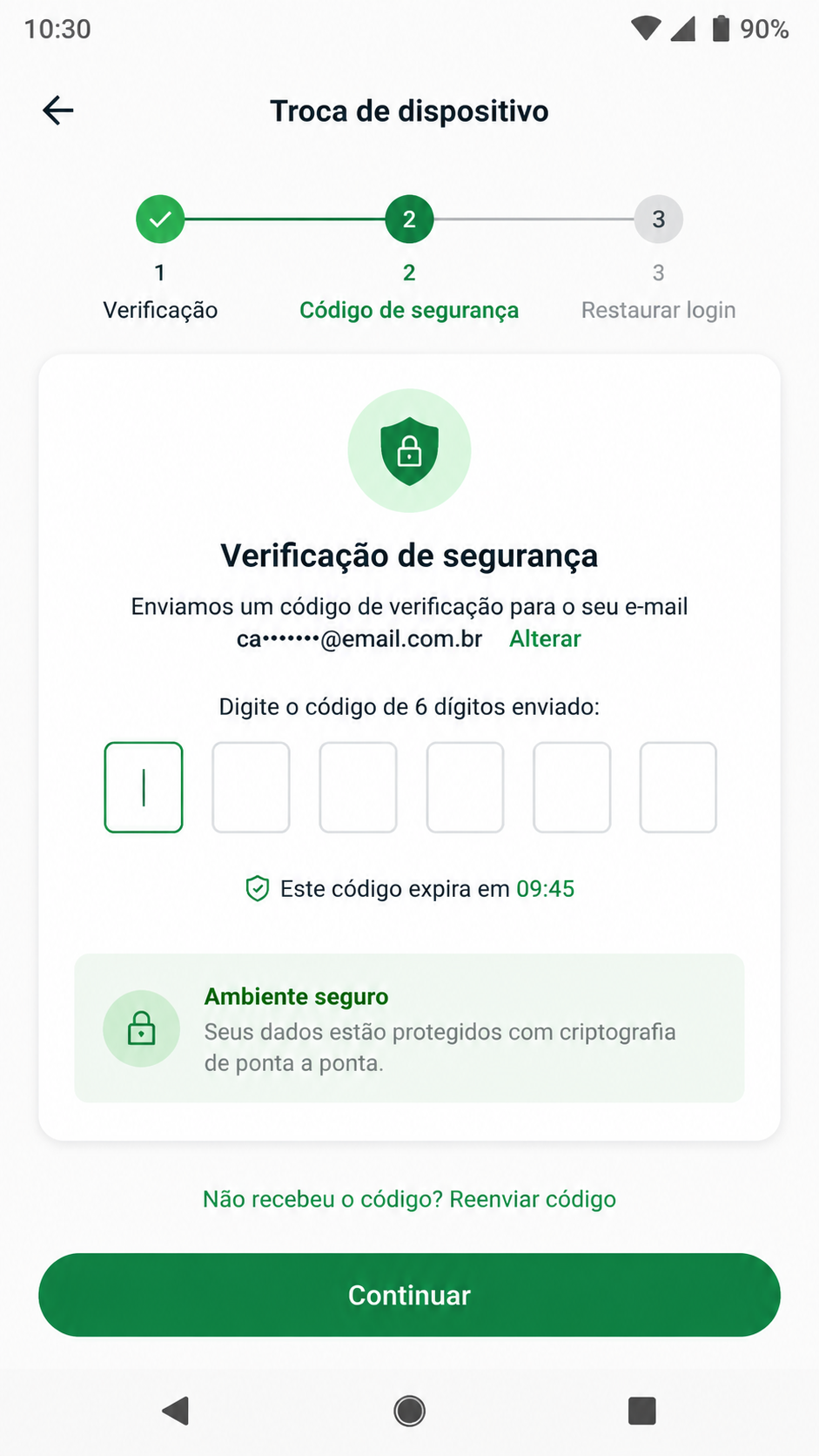Select the second code digit box

(x=251, y=787)
